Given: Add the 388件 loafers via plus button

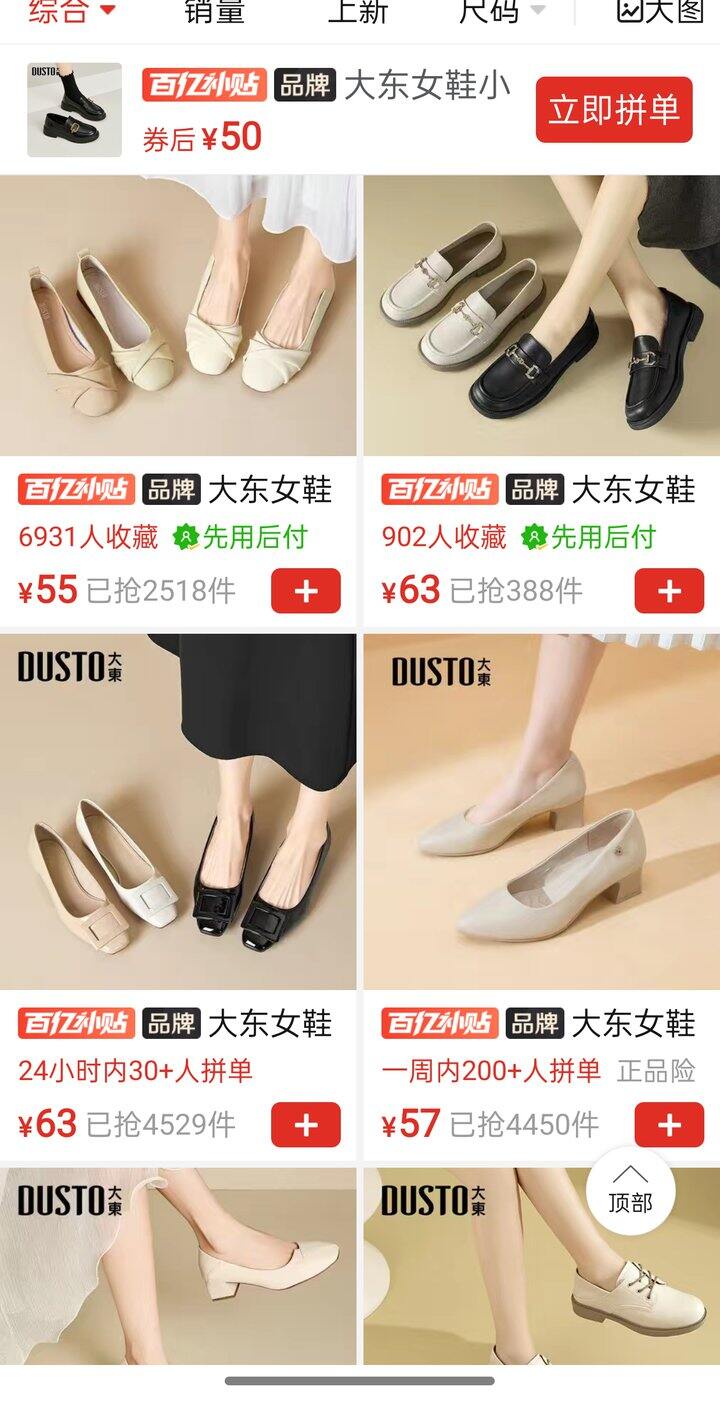Looking at the screenshot, I should click(668, 591).
